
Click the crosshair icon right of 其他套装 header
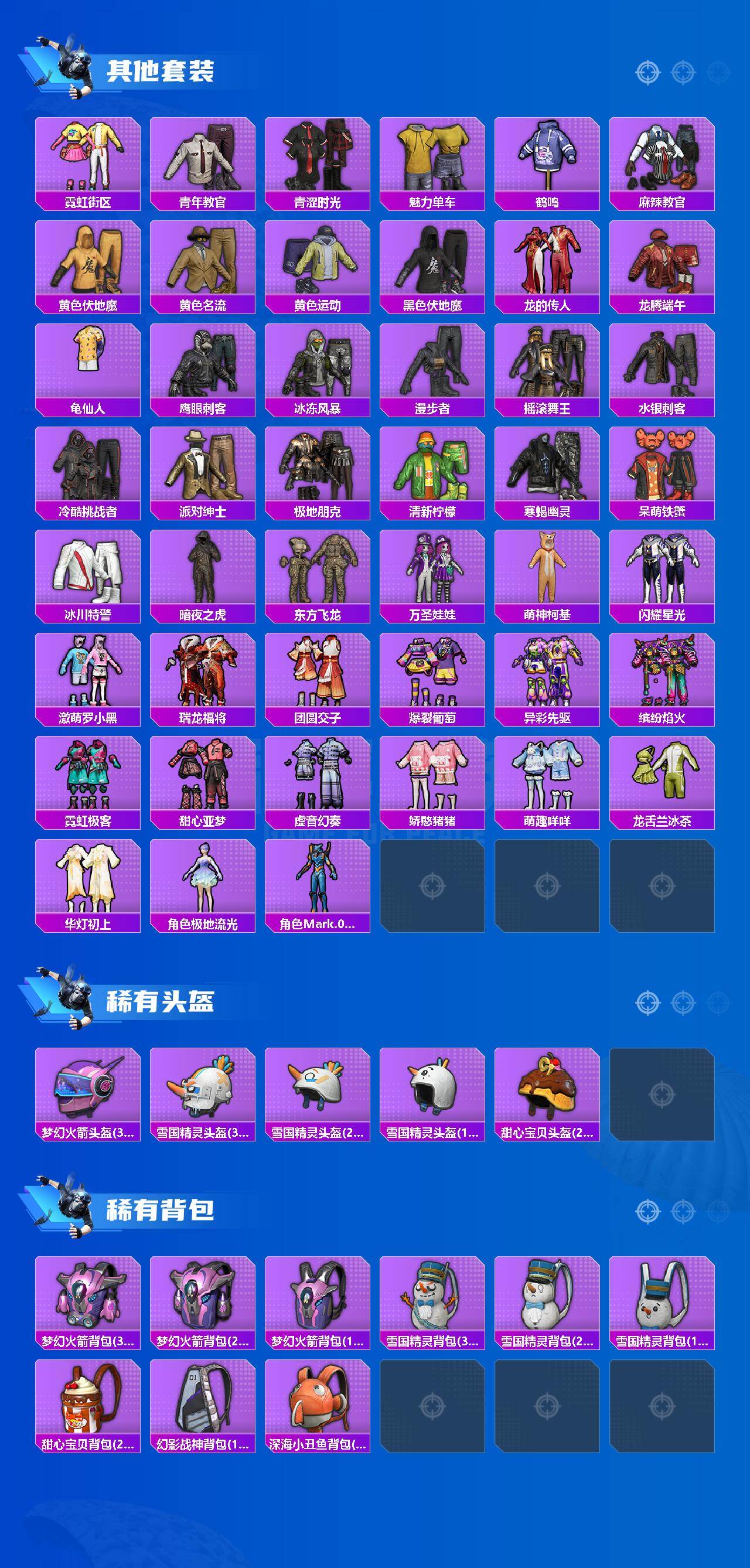647,71
